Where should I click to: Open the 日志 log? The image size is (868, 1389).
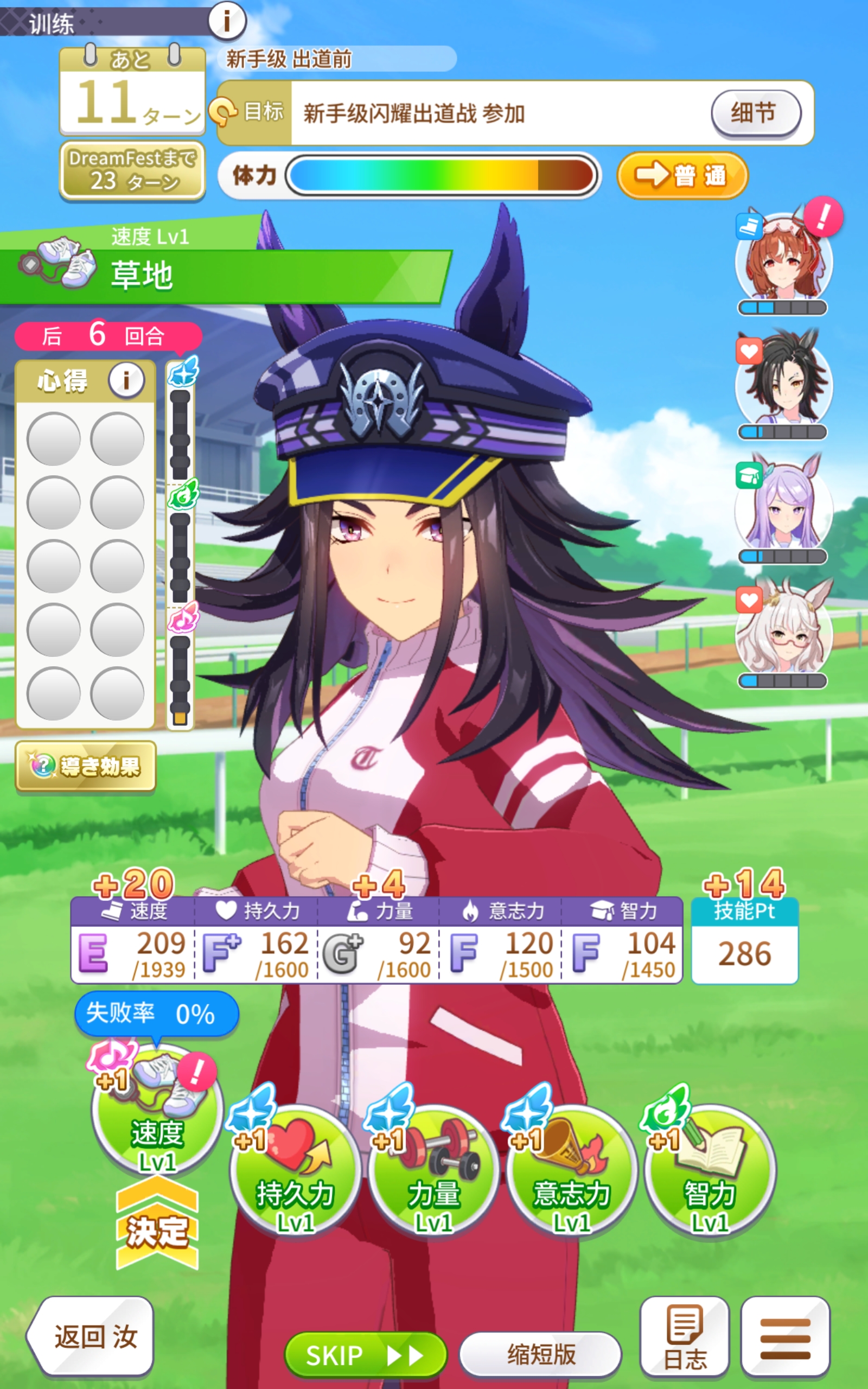pos(684,1336)
